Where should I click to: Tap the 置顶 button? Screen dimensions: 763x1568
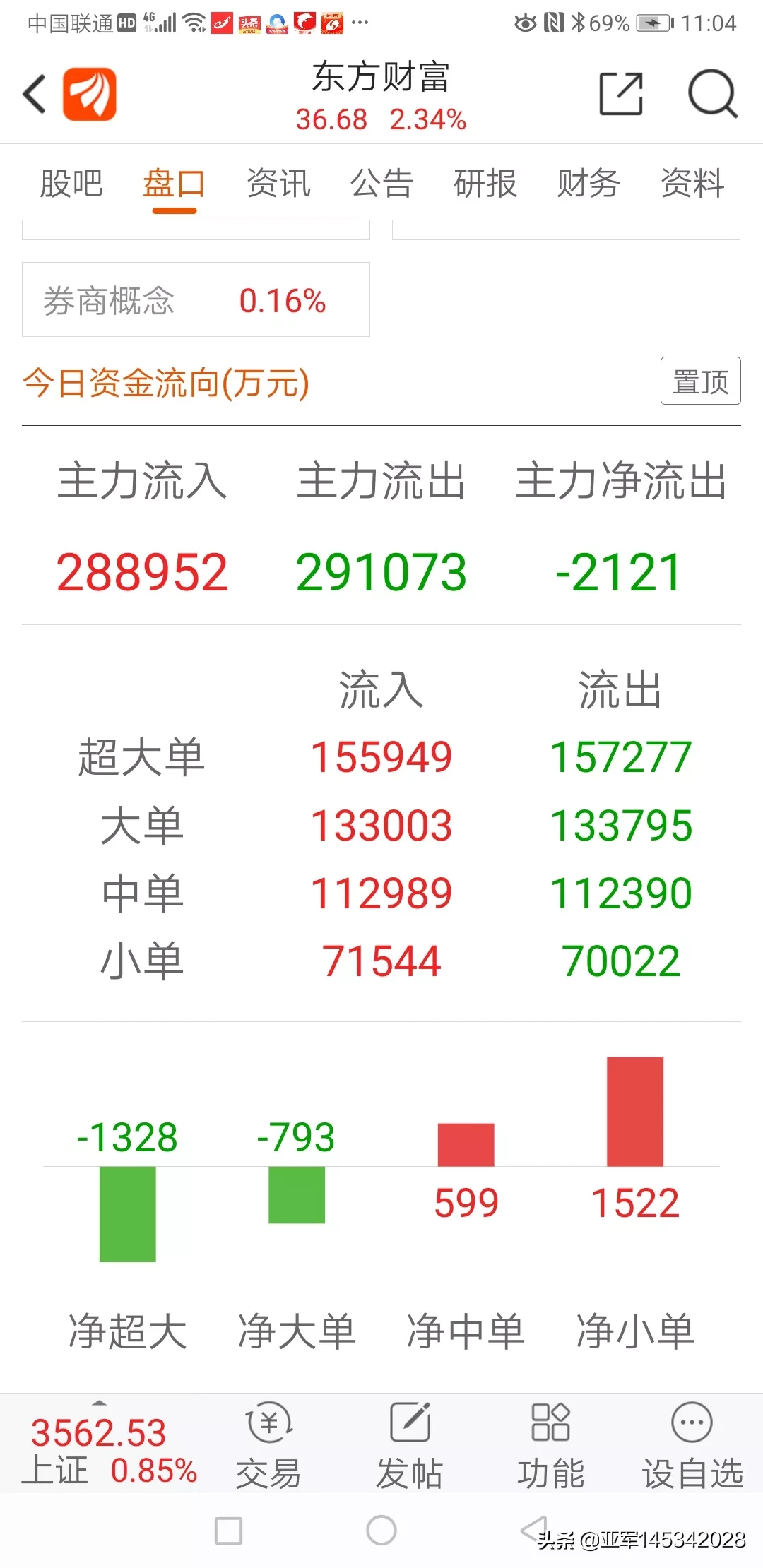700,381
